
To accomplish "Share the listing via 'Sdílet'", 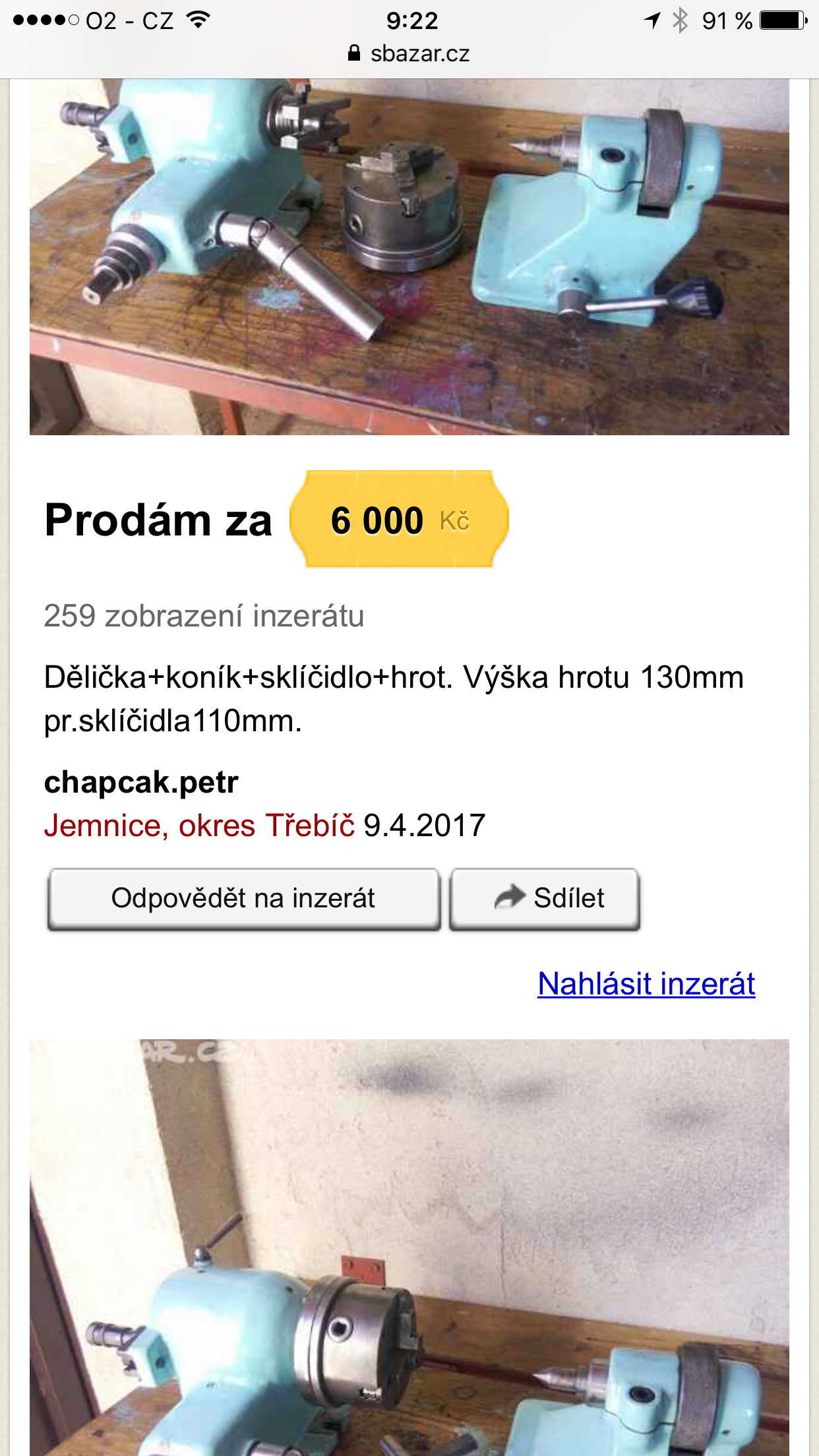I will click(545, 899).
